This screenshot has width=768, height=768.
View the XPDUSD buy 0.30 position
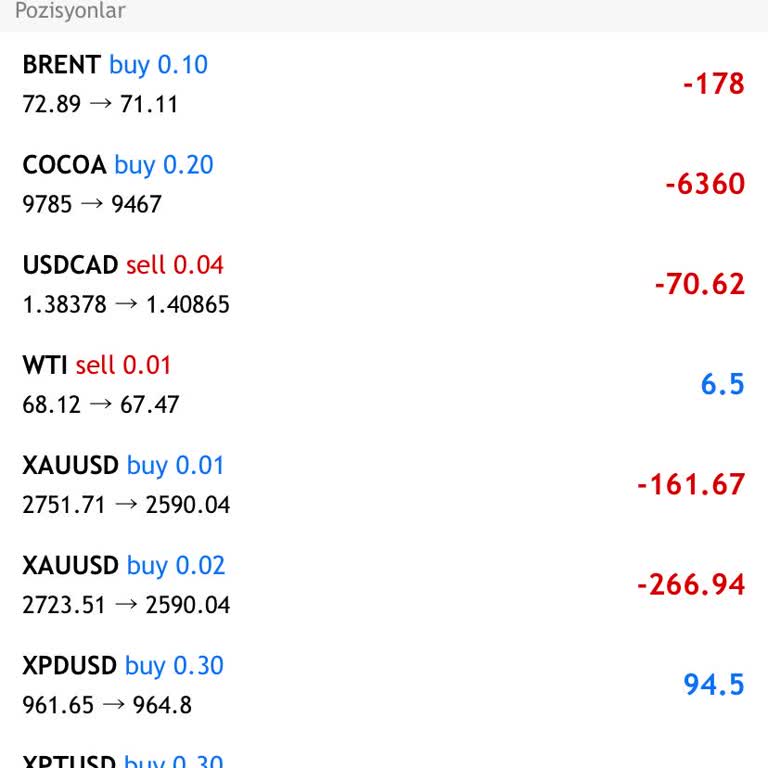pyautogui.click(x=384, y=684)
